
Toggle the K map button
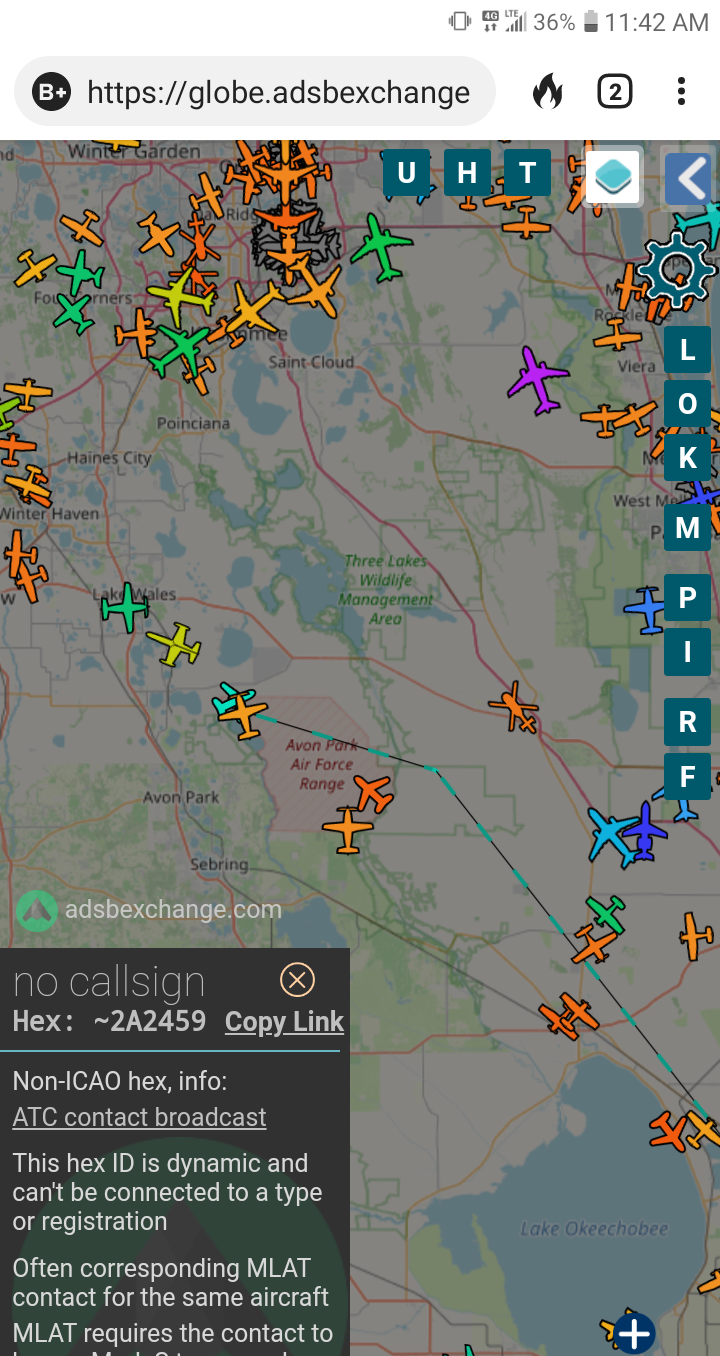(688, 458)
